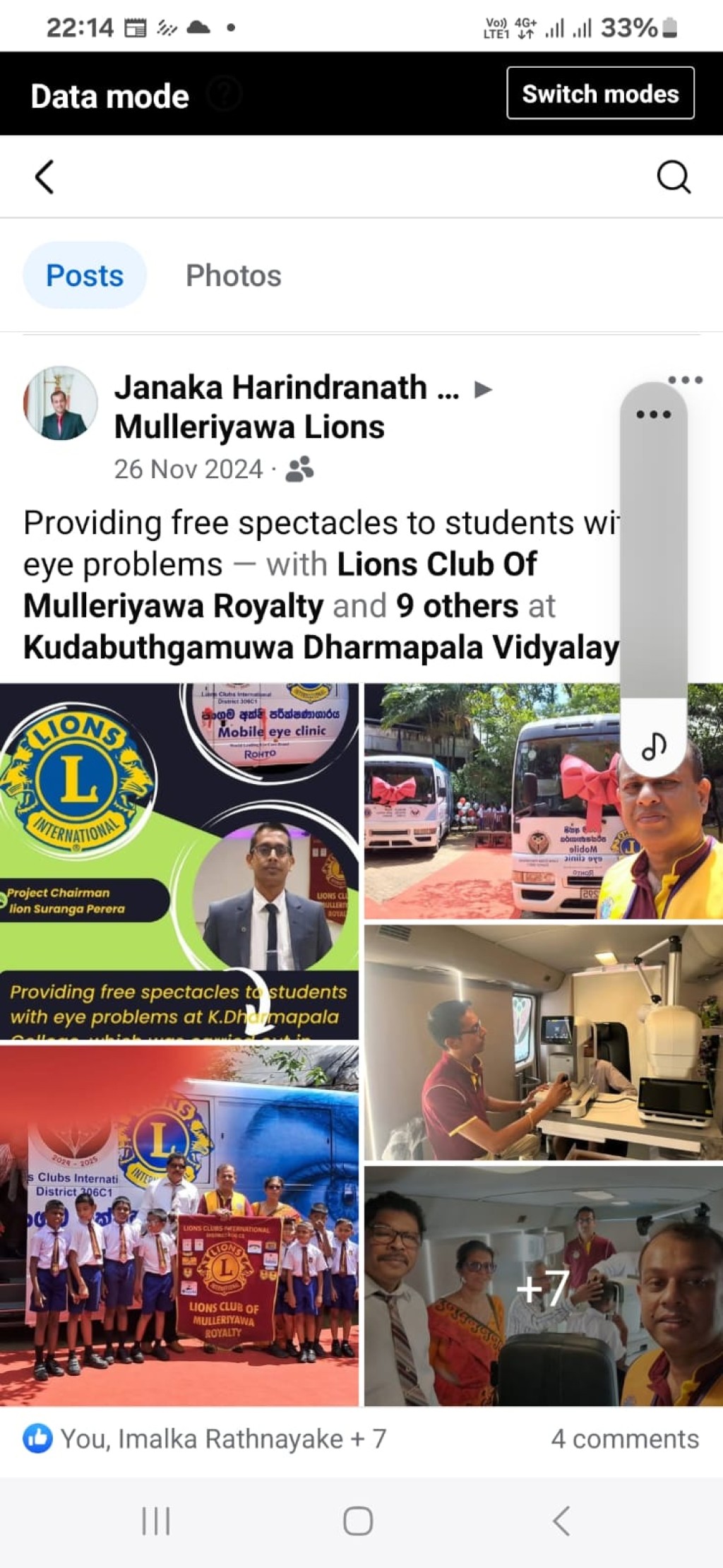Viewport: 723px width, 1568px height.
Task: Go back using the top-left arrow
Action: (44, 177)
